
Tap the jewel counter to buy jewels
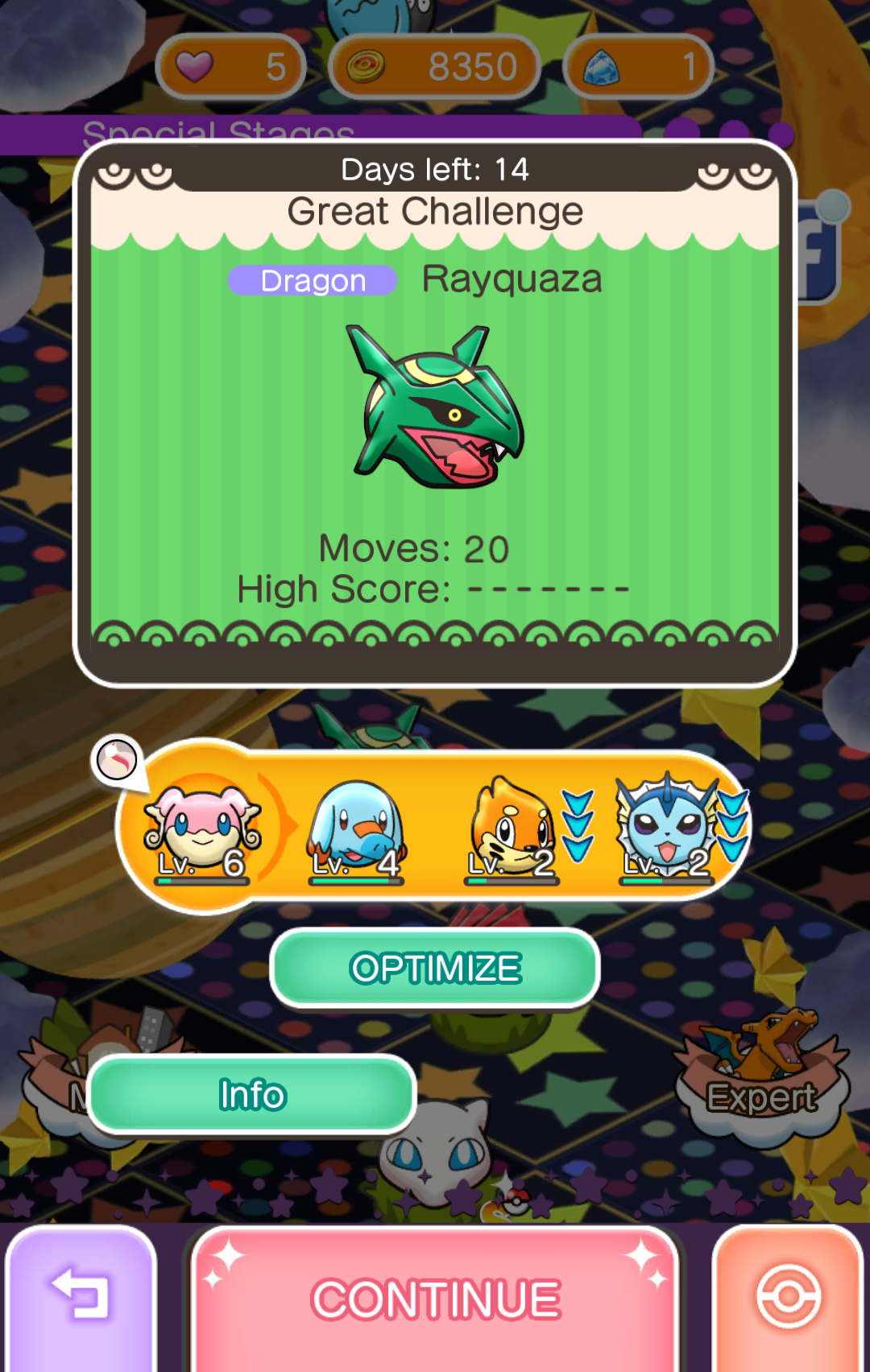coord(639,67)
